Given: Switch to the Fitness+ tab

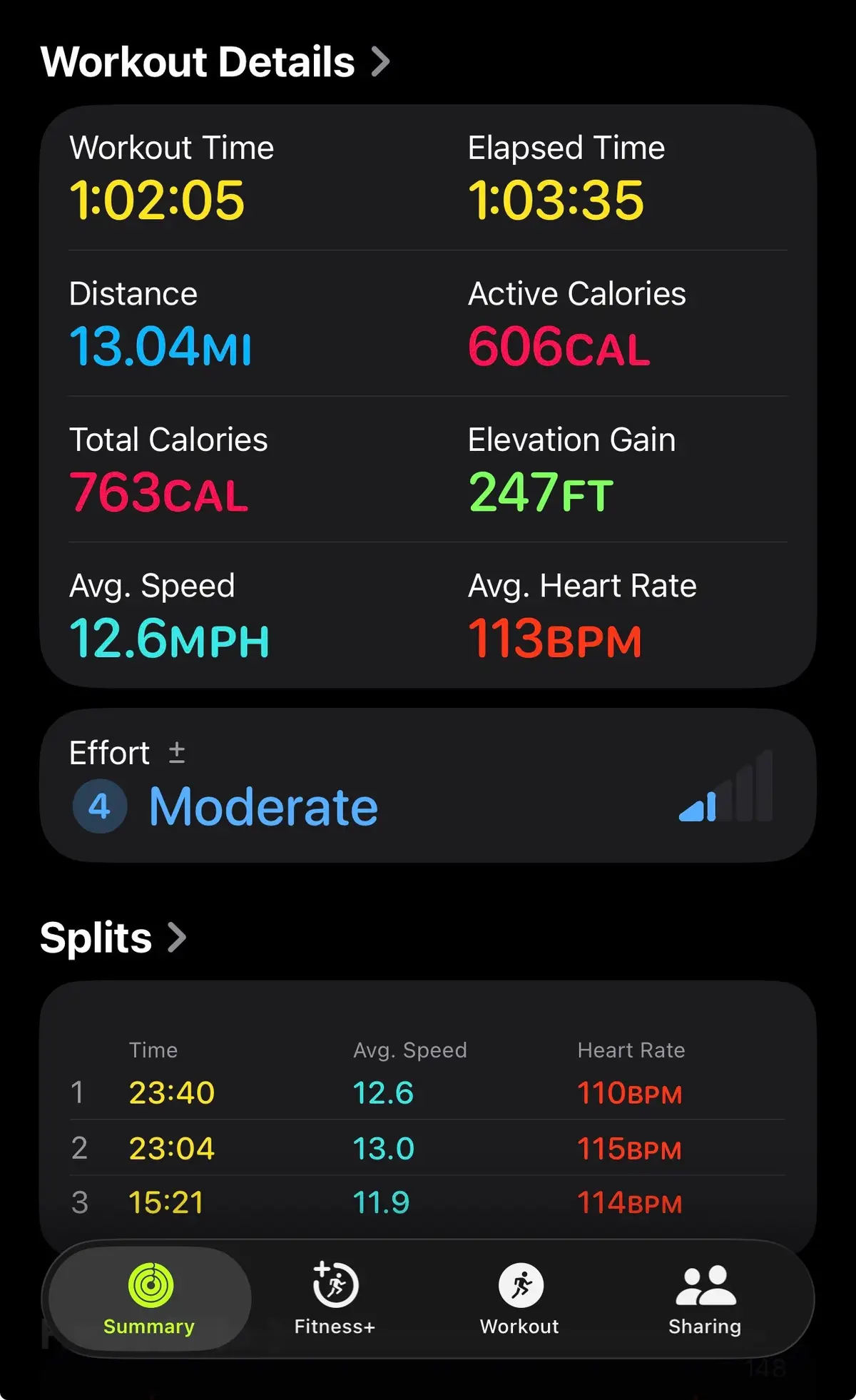Looking at the screenshot, I should click(335, 1299).
